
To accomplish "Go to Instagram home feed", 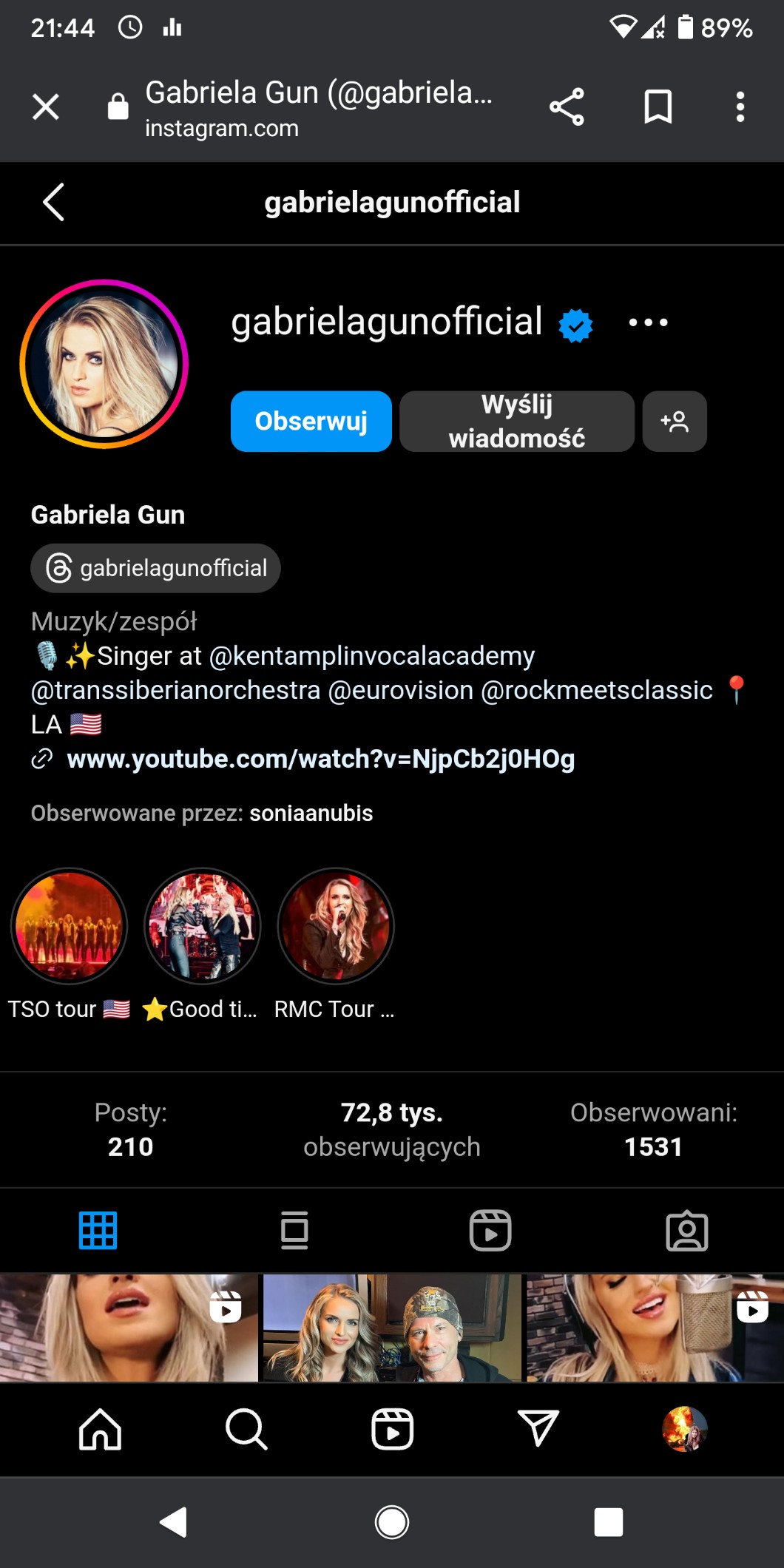I will click(x=100, y=1429).
